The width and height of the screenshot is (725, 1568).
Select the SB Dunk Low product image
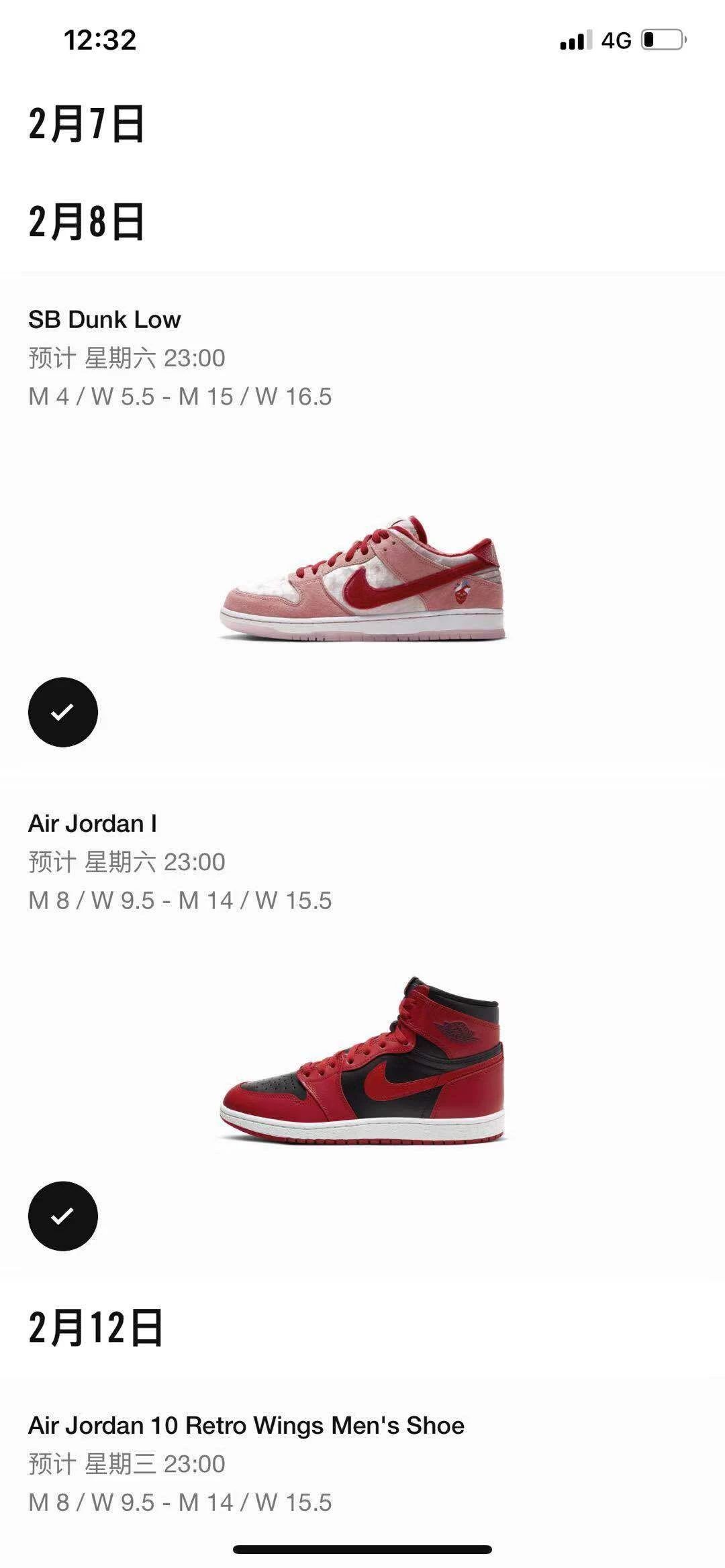coord(362,584)
